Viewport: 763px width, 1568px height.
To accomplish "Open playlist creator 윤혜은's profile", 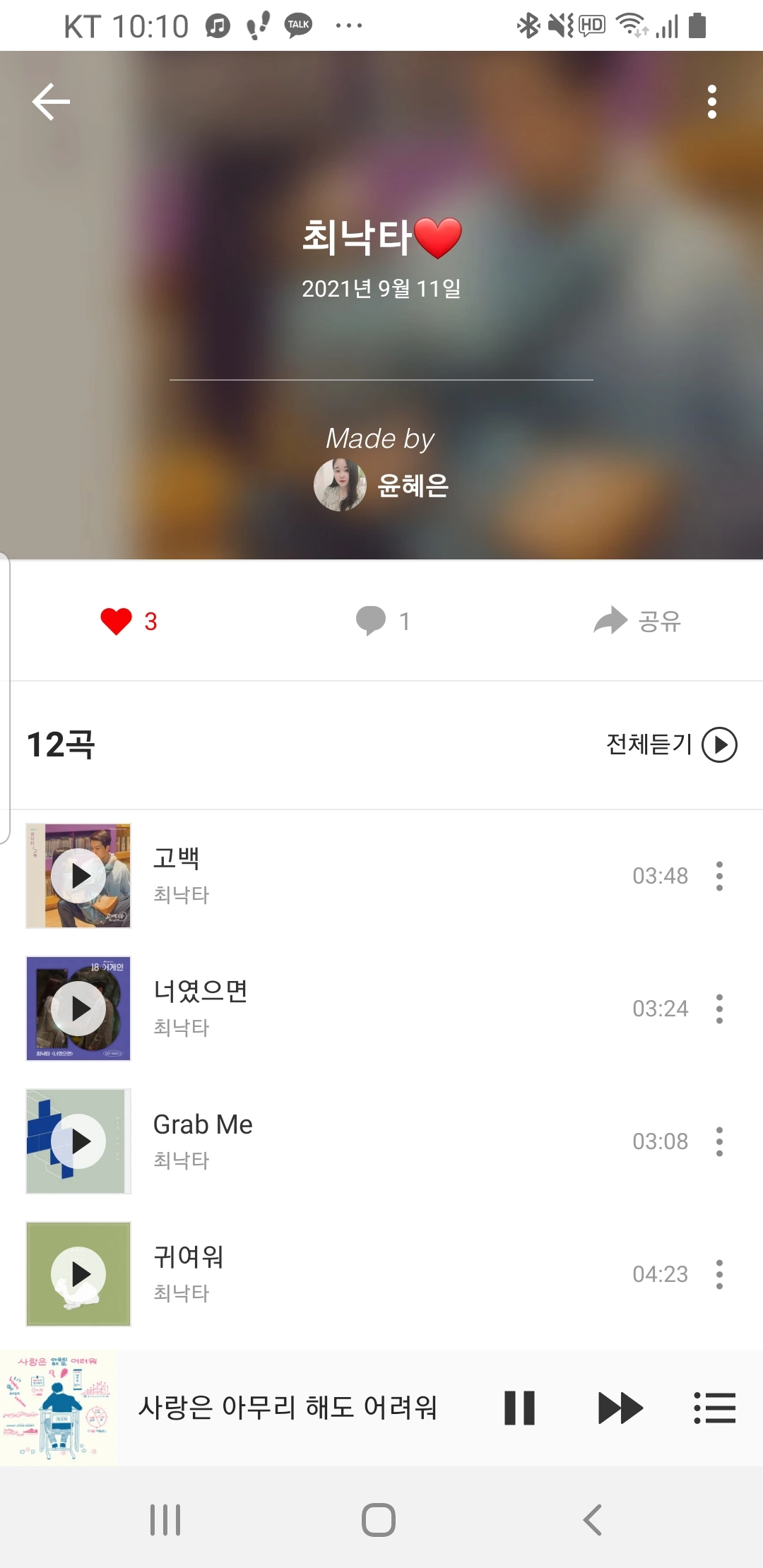I will pos(381,485).
